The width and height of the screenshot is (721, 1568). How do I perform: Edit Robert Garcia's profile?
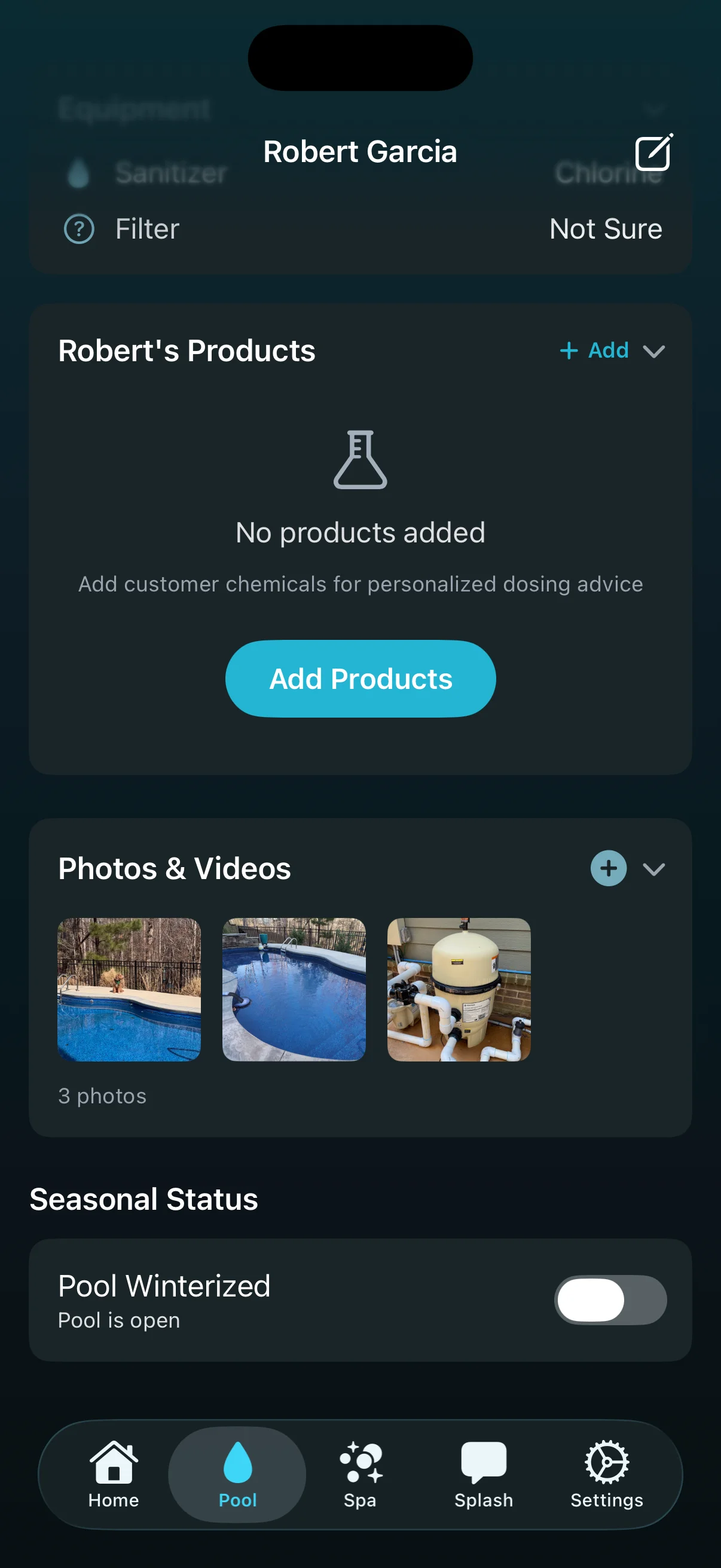click(653, 152)
